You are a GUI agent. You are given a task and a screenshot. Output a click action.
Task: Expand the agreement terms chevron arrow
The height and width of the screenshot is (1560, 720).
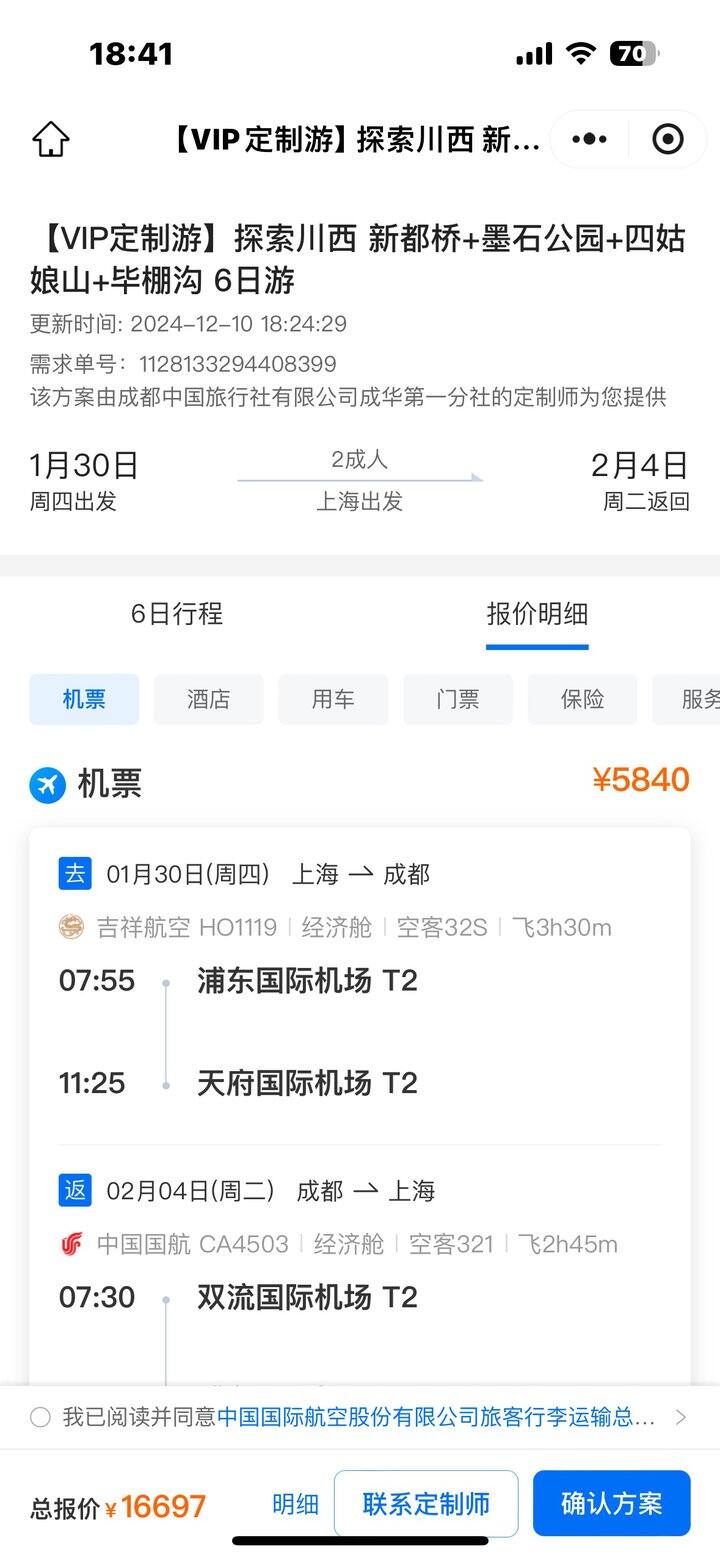coord(681,1417)
